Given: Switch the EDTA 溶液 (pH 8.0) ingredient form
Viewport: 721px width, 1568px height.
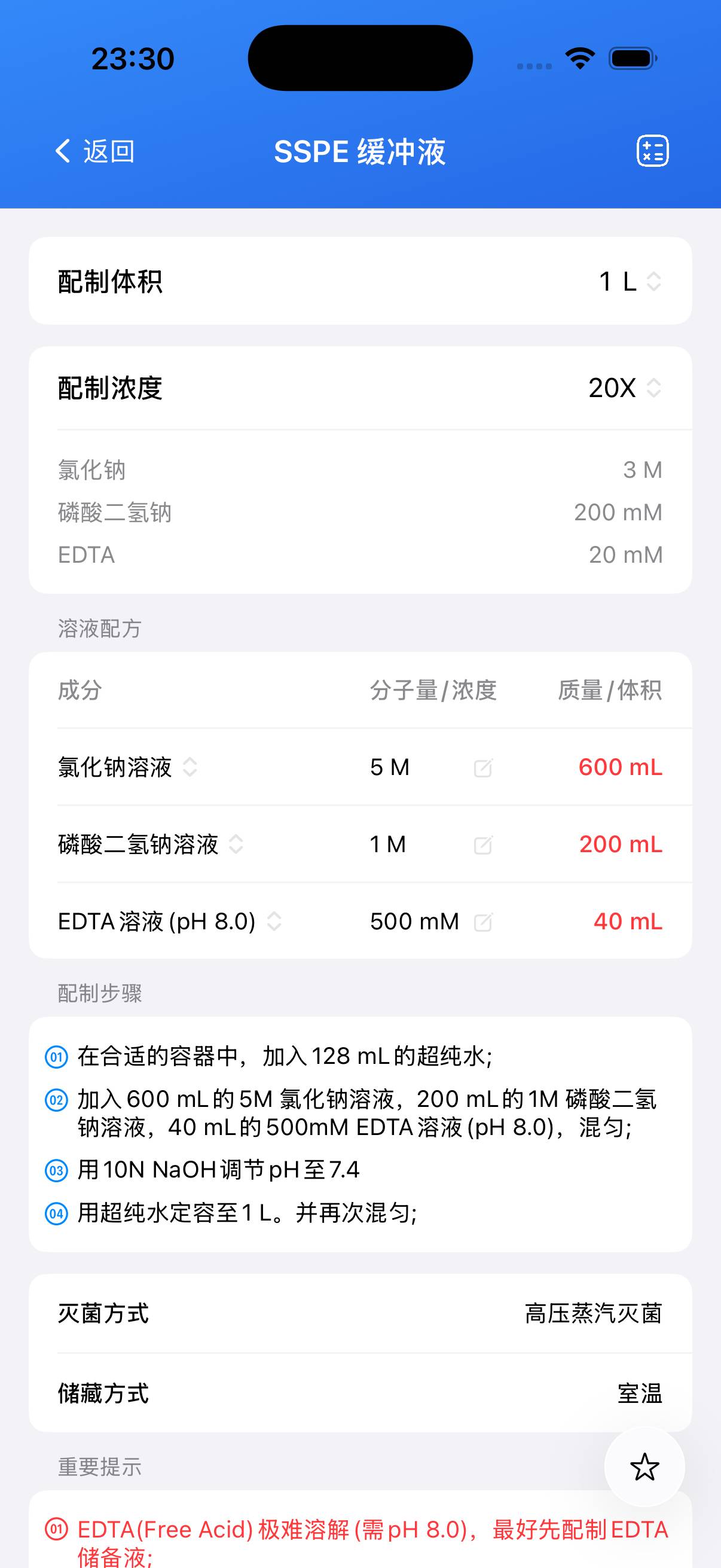Looking at the screenshot, I should [274, 921].
